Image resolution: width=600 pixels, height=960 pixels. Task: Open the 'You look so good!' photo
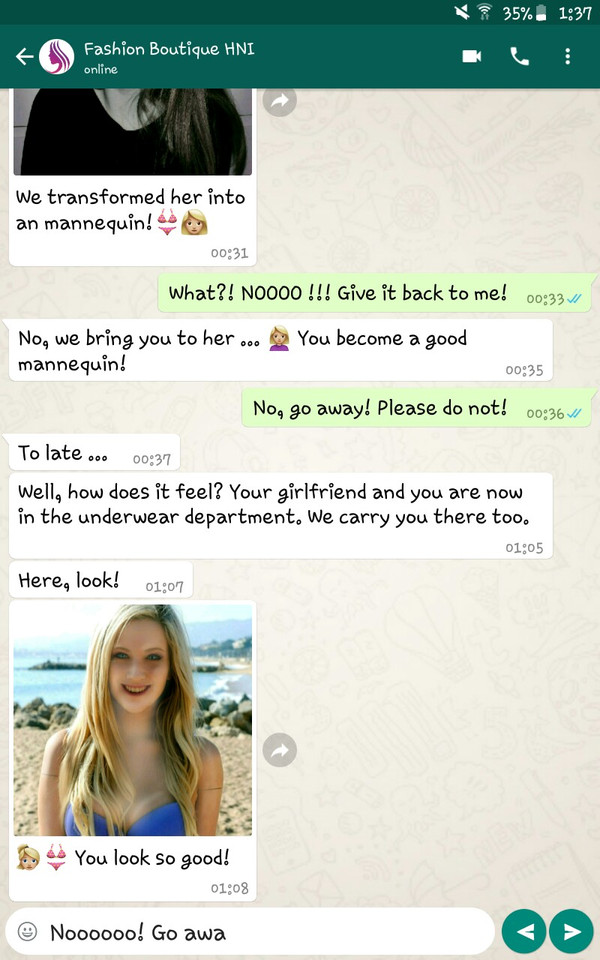(133, 720)
